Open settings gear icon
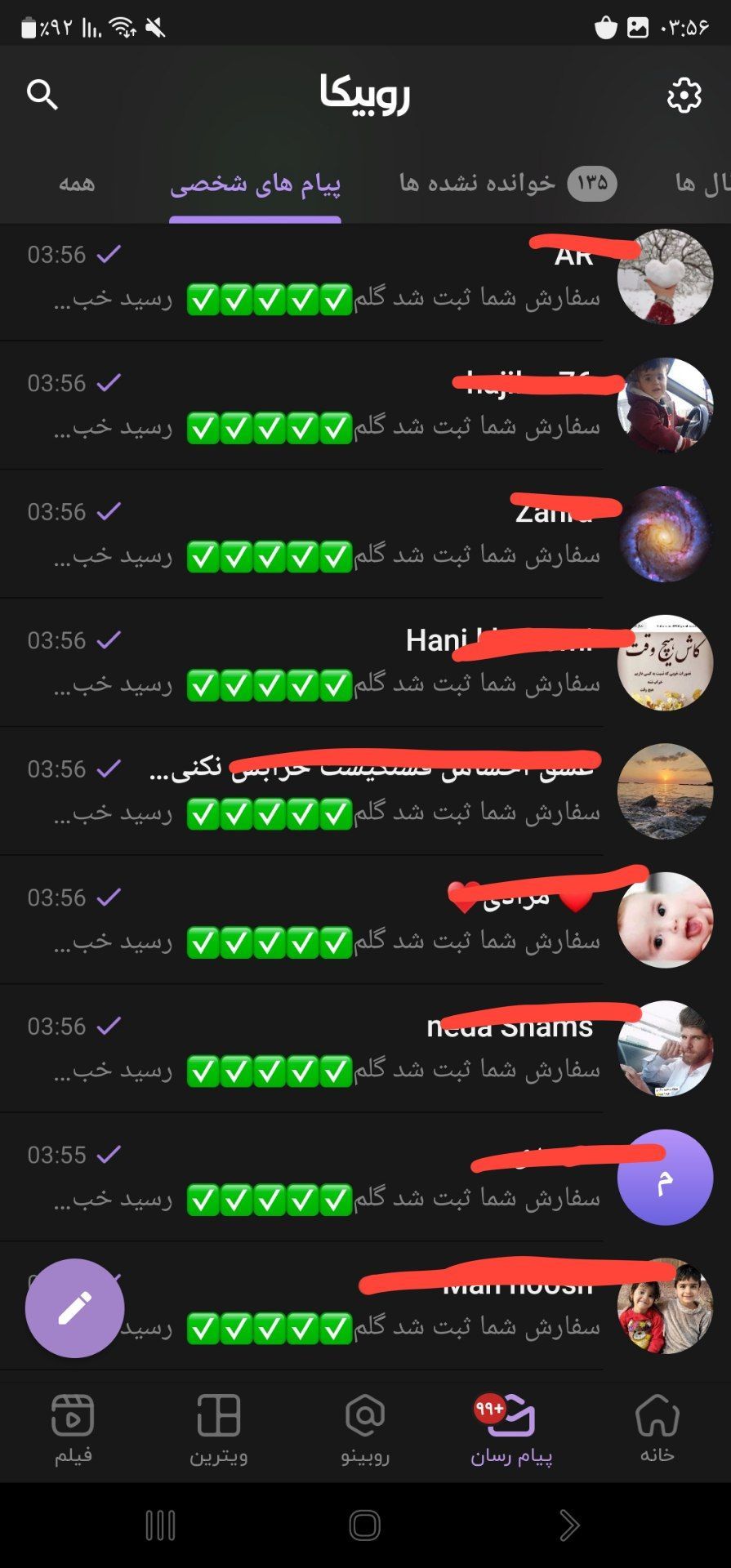Screen dimensions: 731x1568 tap(684, 96)
